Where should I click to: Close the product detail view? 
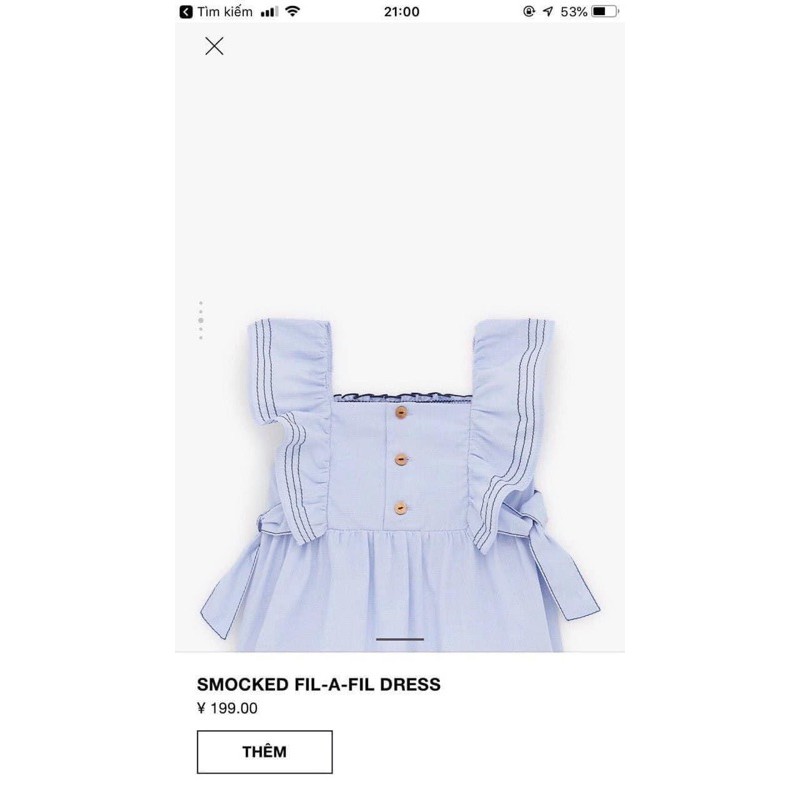point(214,46)
